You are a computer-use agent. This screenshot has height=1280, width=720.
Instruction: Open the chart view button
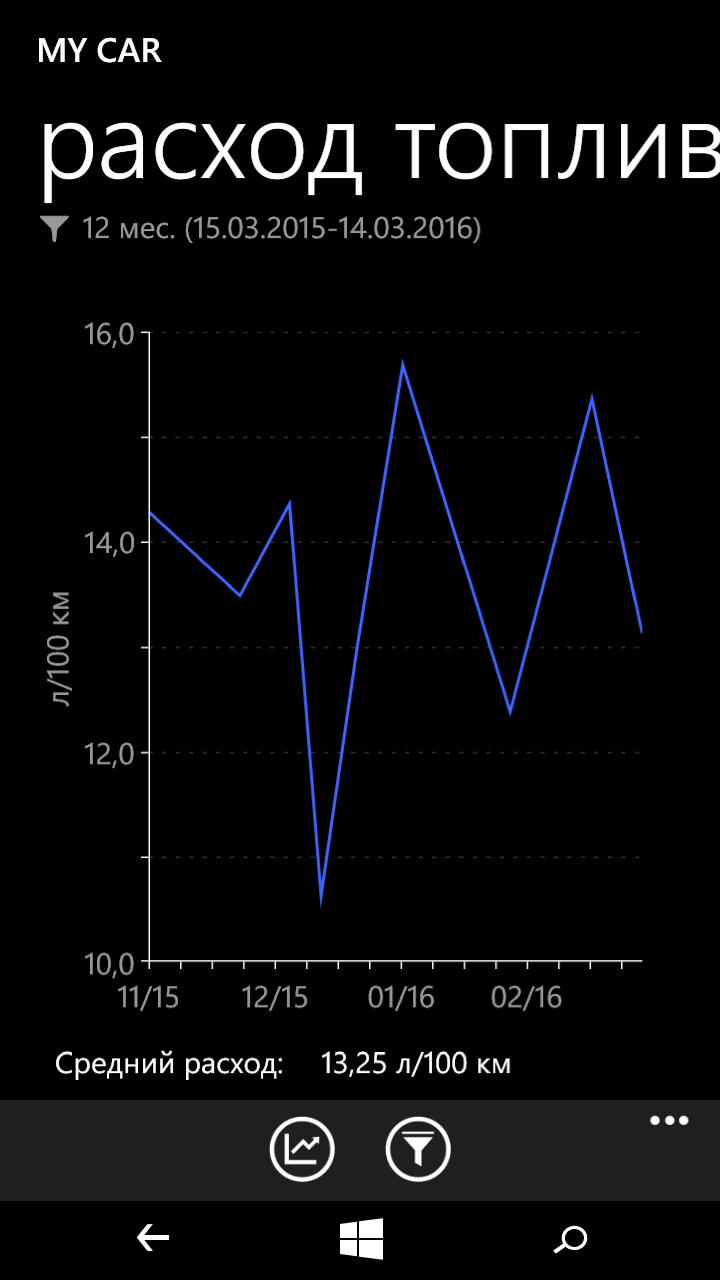pyautogui.click(x=302, y=1148)
